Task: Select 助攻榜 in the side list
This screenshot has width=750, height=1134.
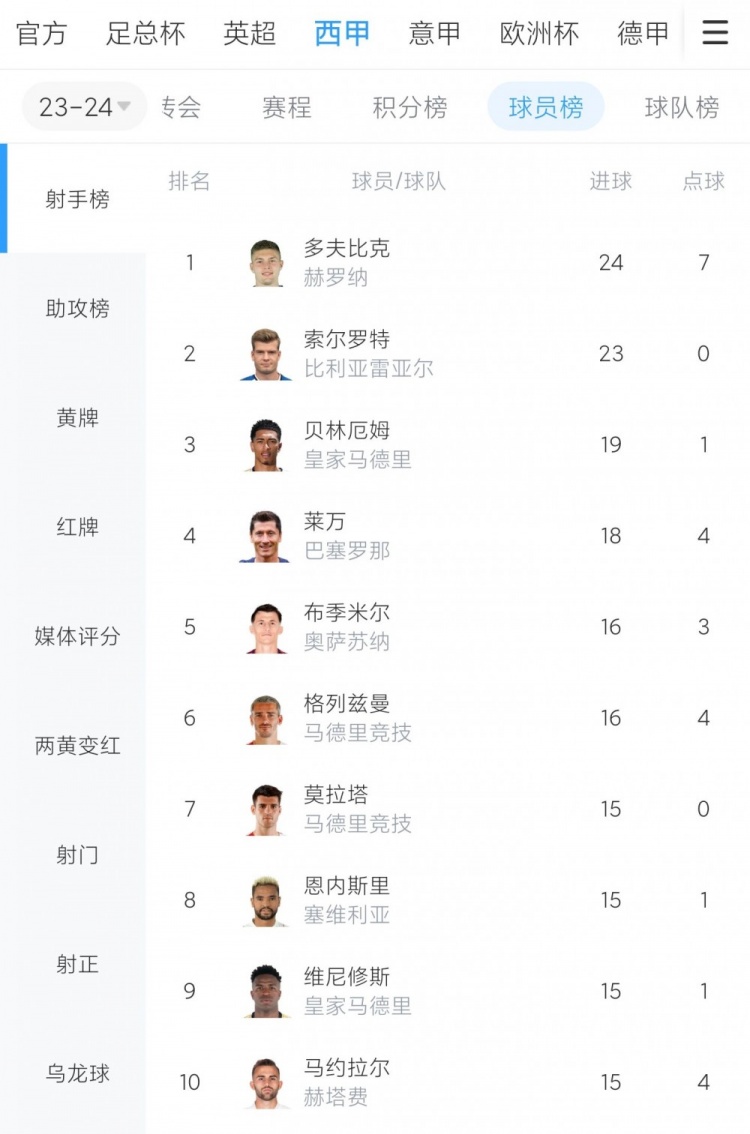Action: (77, 309)
